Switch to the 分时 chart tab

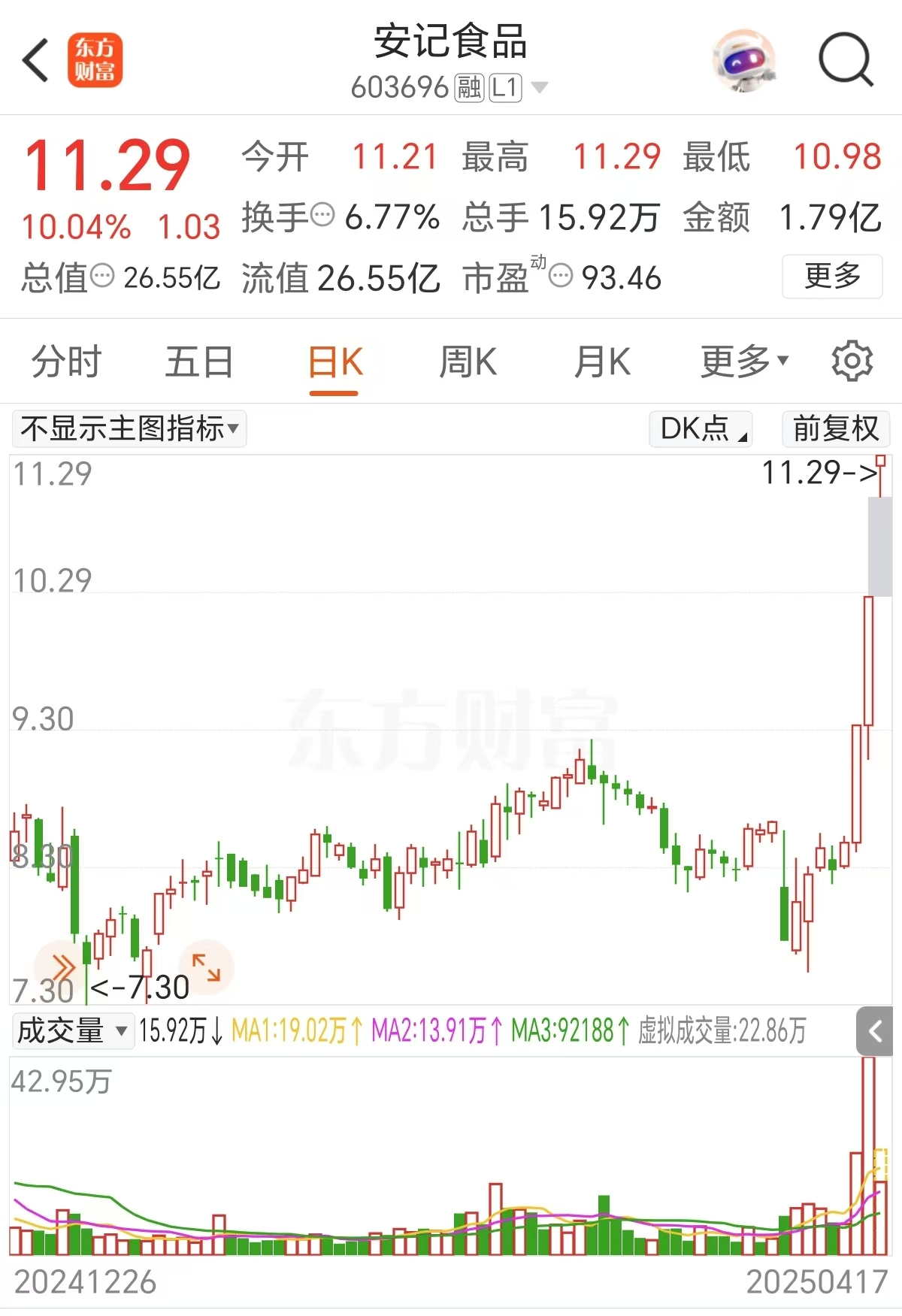tap(66, 362)
